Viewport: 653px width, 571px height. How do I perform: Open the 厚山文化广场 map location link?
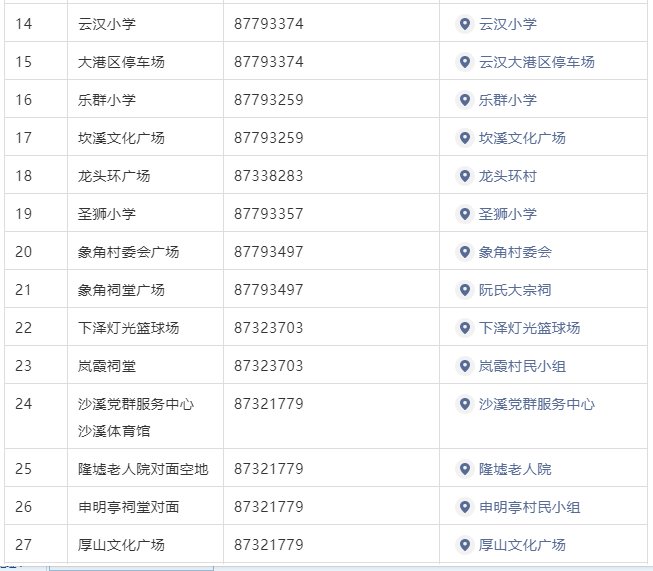(522, 545)
